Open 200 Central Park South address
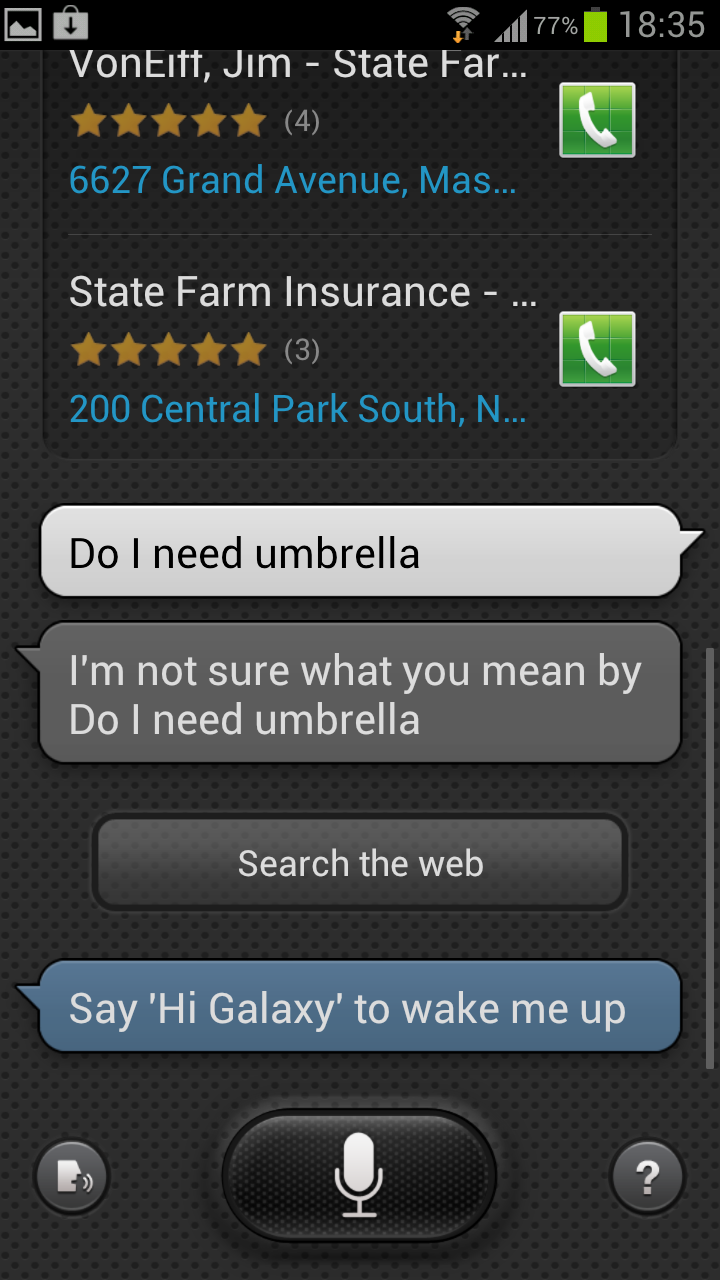 coord(297,409)
